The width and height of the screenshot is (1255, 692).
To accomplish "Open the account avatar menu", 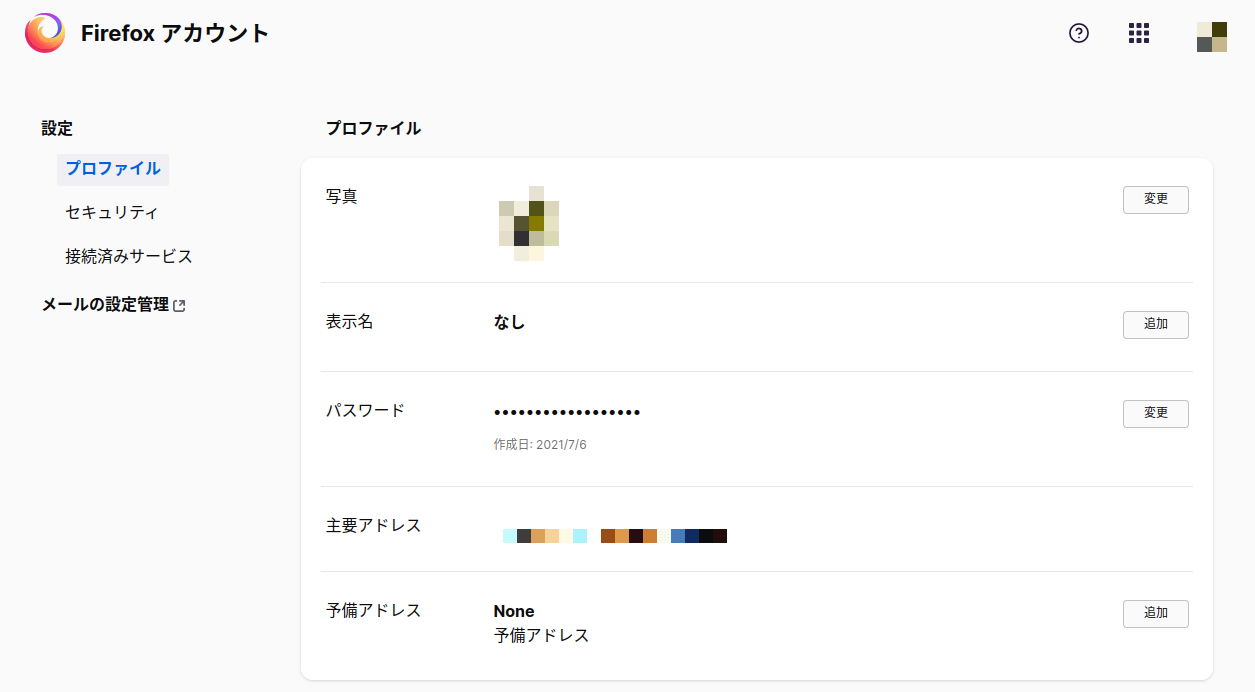I will [1211, 37].
